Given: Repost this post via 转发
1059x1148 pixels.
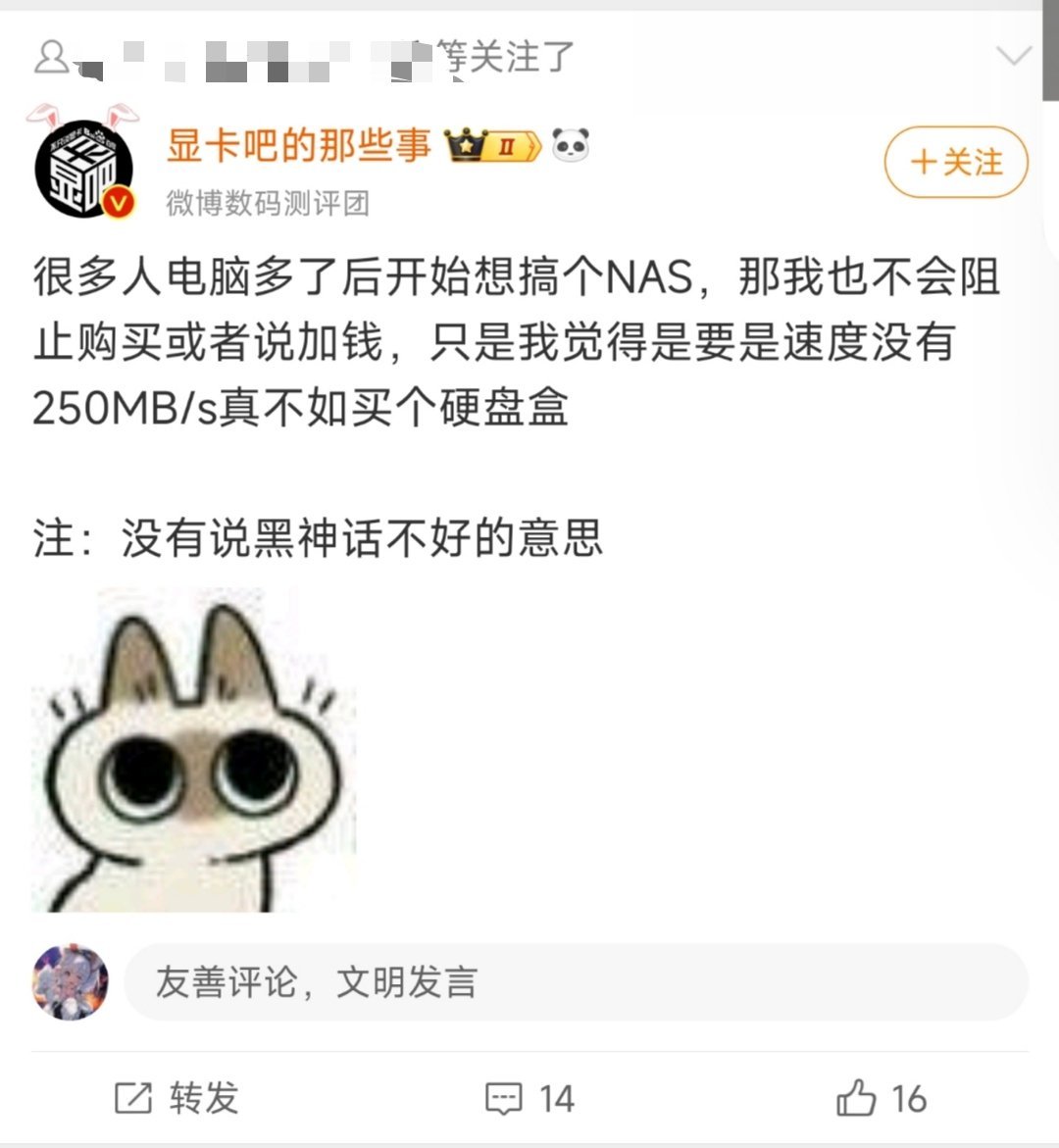Looking at the screenshot, I should [177, 1098].
